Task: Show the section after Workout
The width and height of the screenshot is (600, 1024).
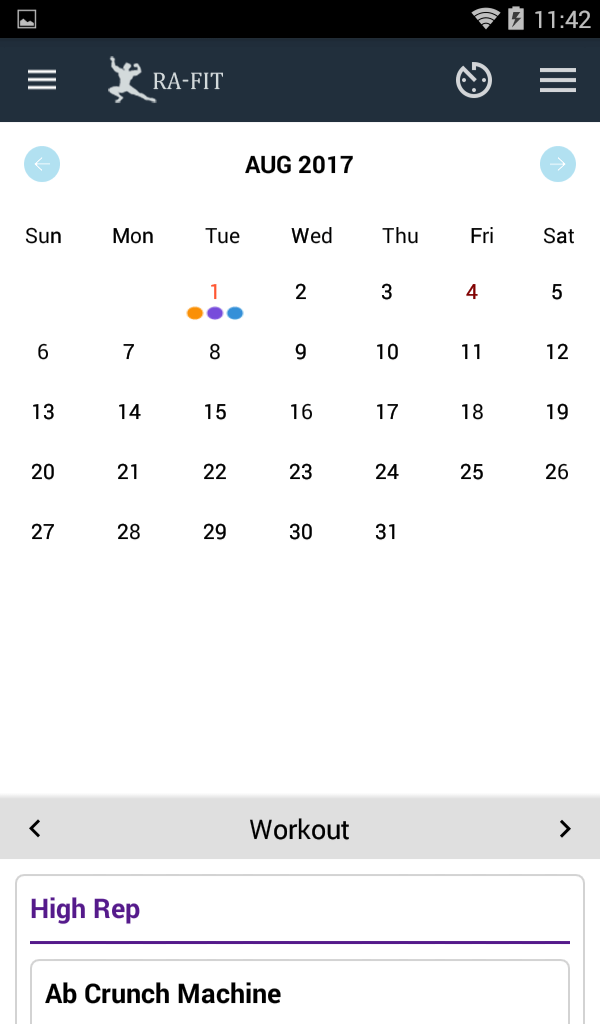Action: point(565,828)
